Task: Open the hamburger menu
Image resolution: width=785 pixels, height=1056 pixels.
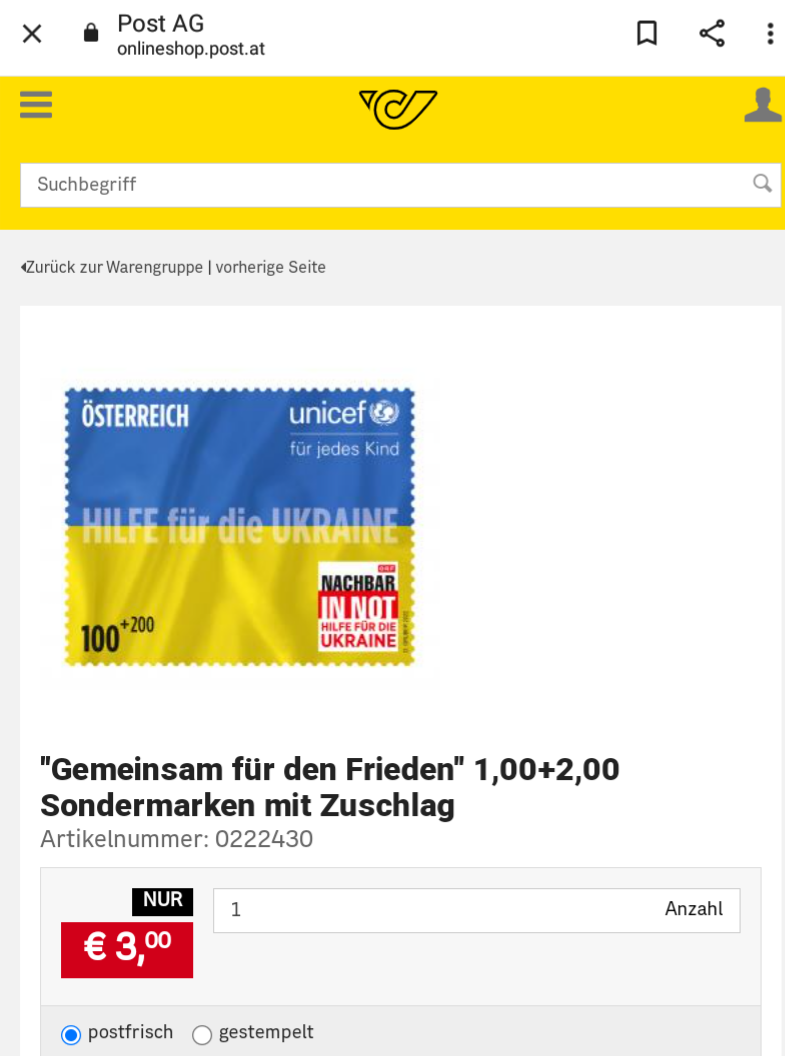Action: pyautogui.click(x=36, y=105)
